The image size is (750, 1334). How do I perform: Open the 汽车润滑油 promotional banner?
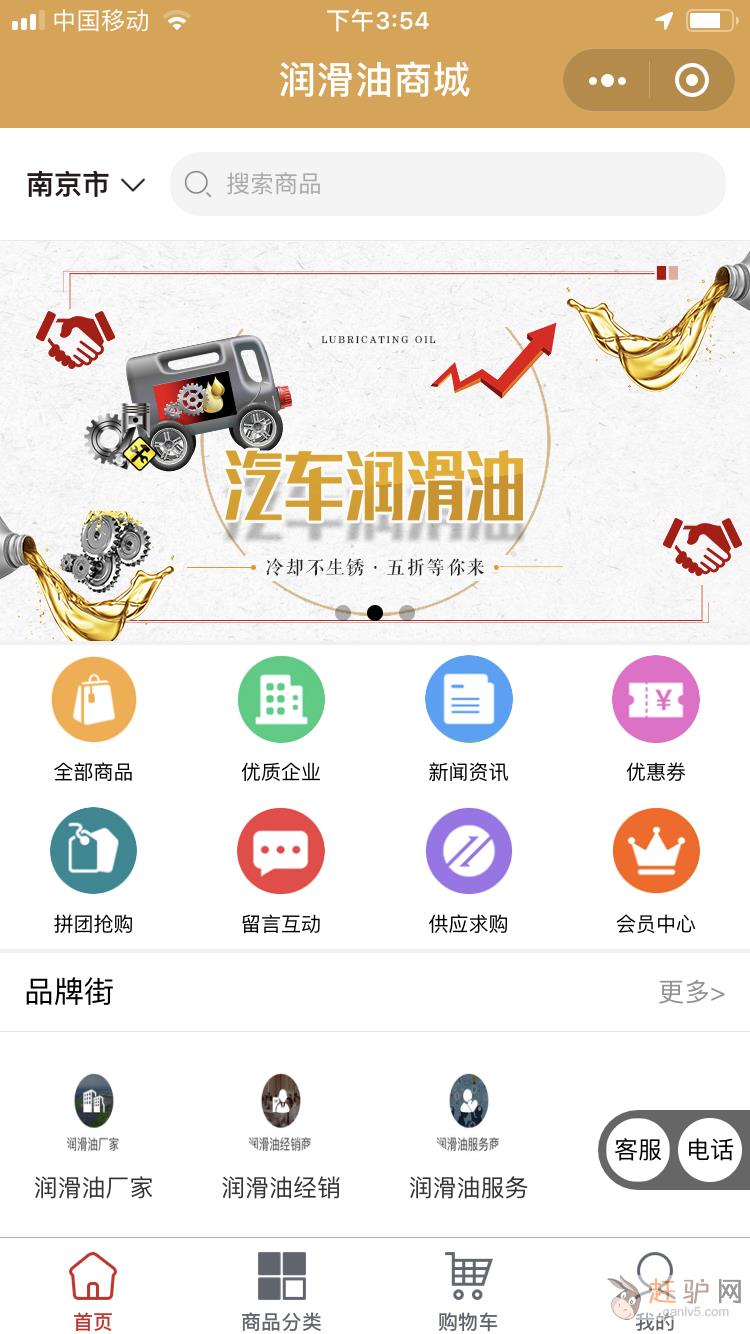[x=375, y=440]
